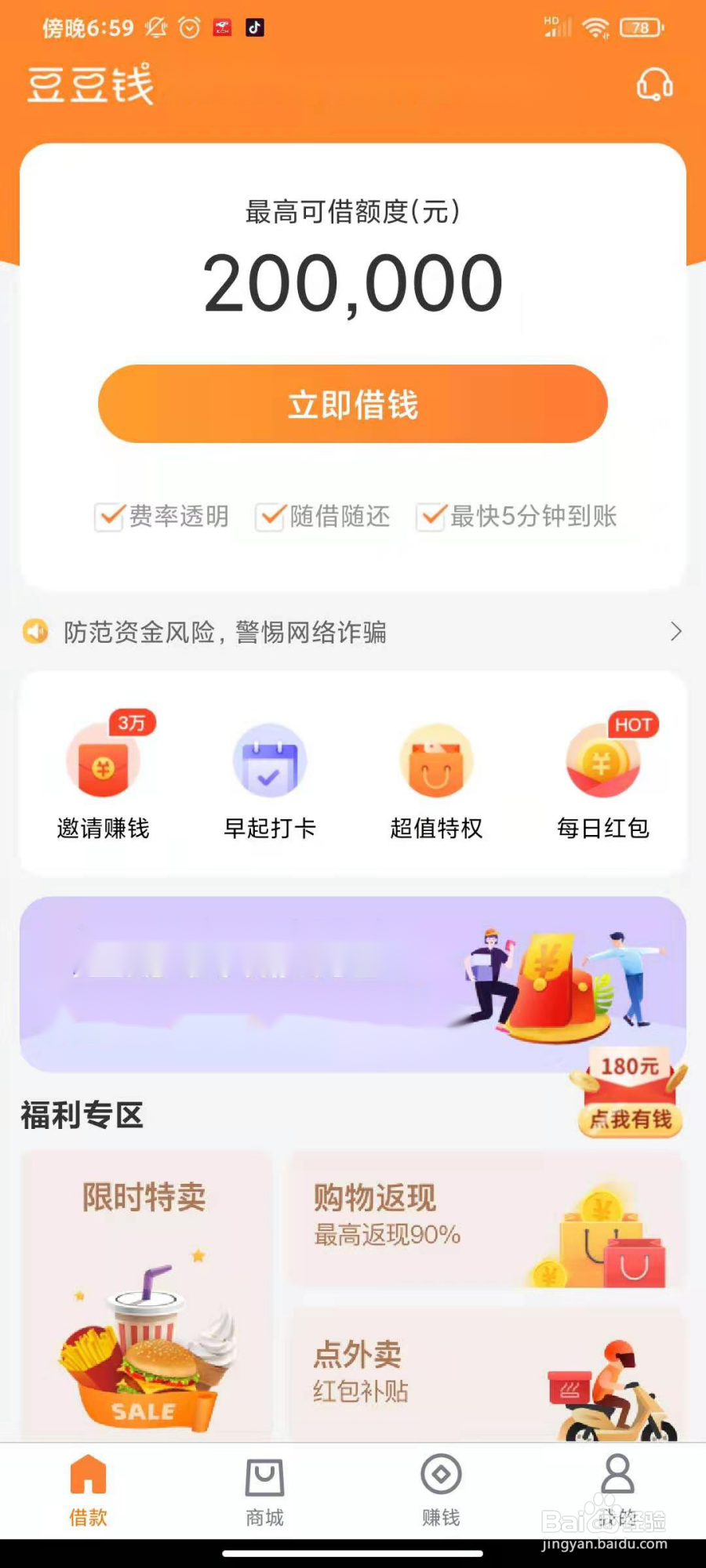Expand the anti-fraud notice via right chevron
The image size is (706, 1568).
tap(676, 631)
